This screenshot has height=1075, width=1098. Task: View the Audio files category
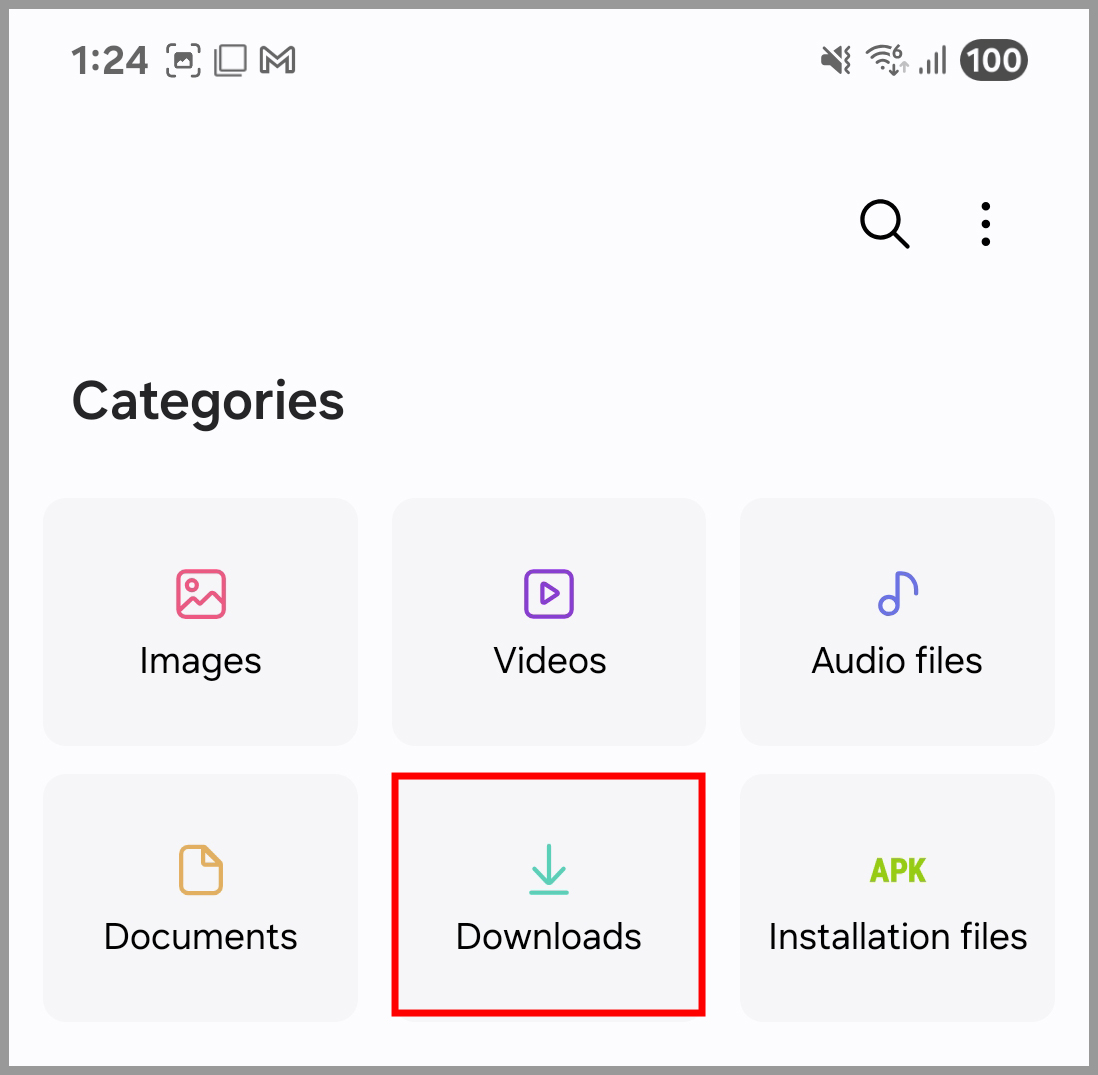point(897,622)
